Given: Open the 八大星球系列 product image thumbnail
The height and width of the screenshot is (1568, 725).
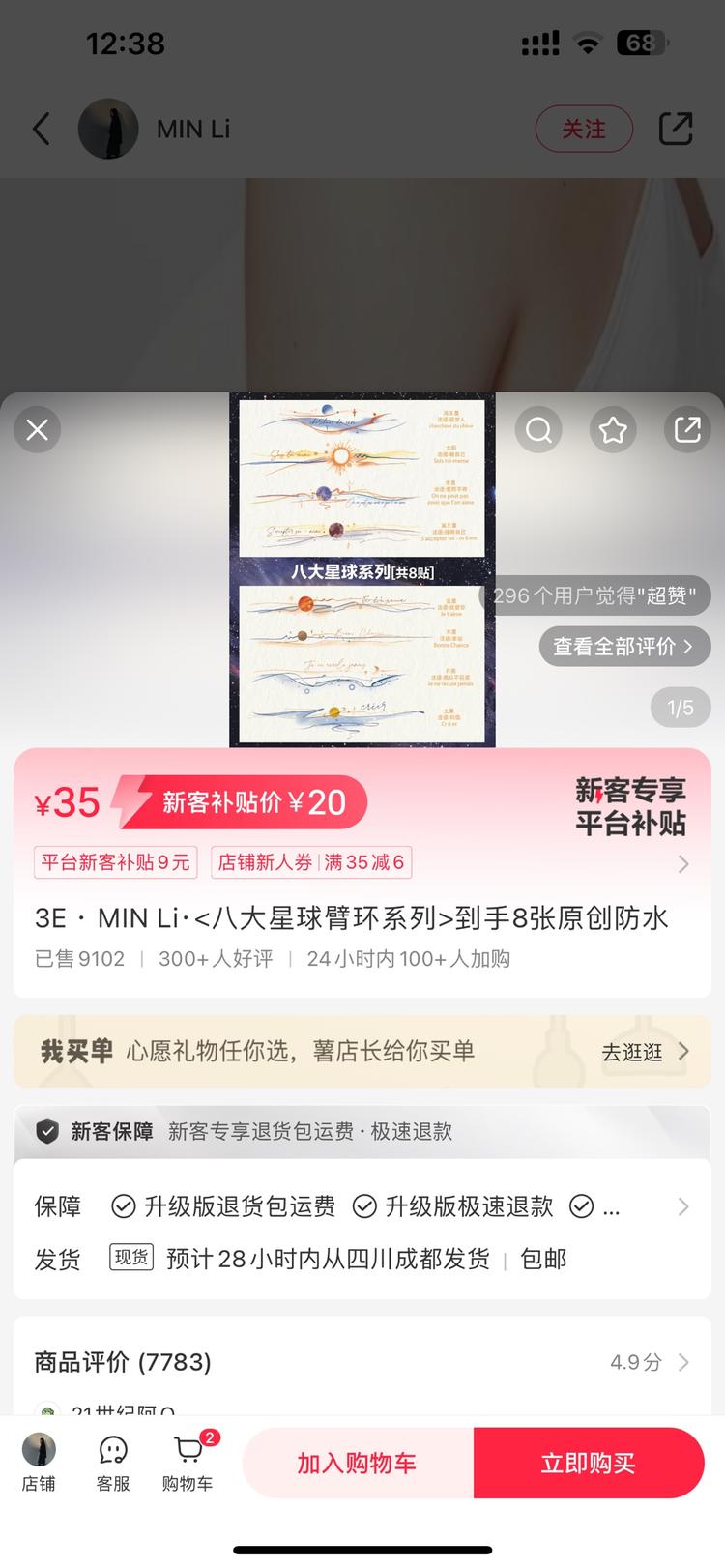Looking at the screenshot, I should [x=361, y=568].
